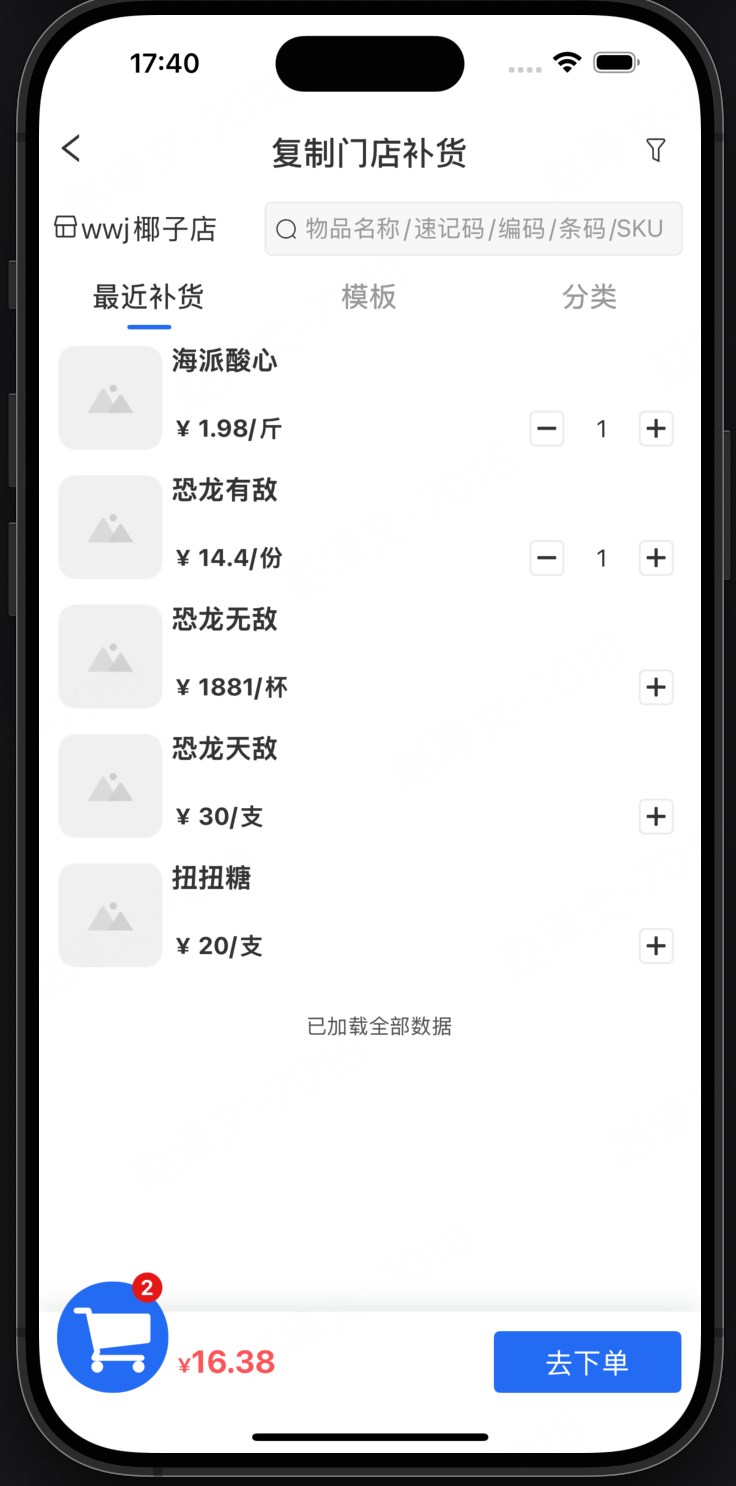
Task: Increase quantity of 海派酸心
Action: 656,429
